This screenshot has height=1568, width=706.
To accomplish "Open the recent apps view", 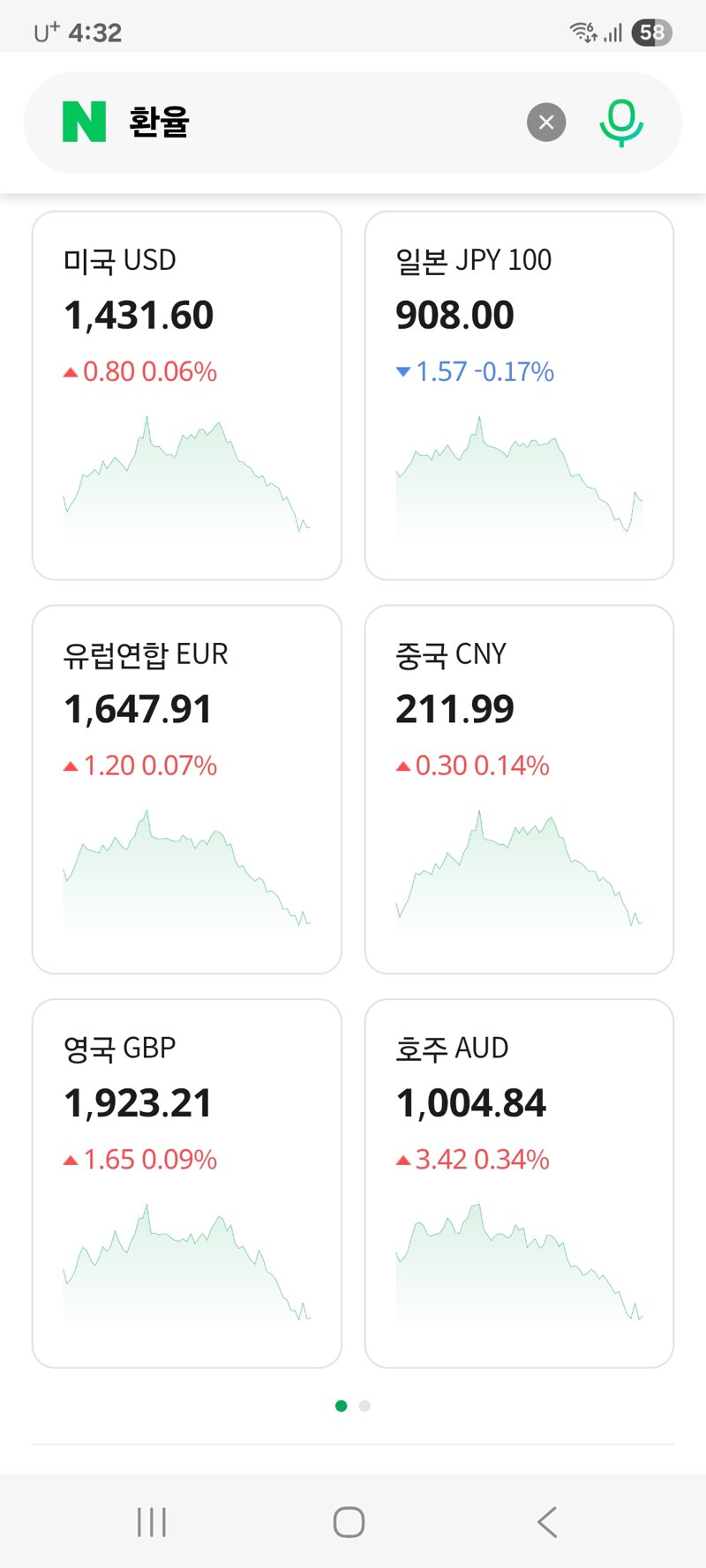I will [x=152, y=1522].
